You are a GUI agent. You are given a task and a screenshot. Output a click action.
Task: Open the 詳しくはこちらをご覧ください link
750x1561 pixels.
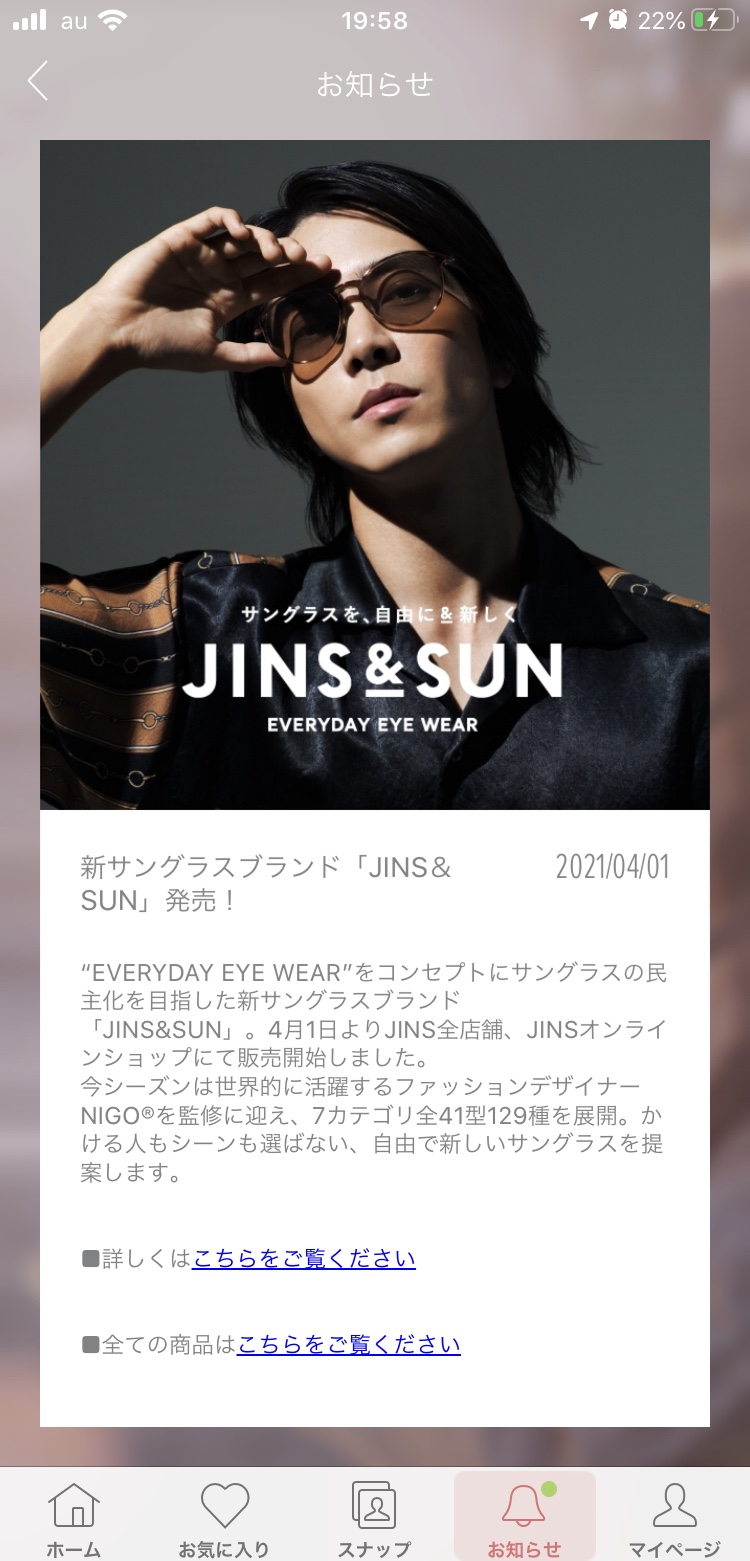tap(304, 1258)
